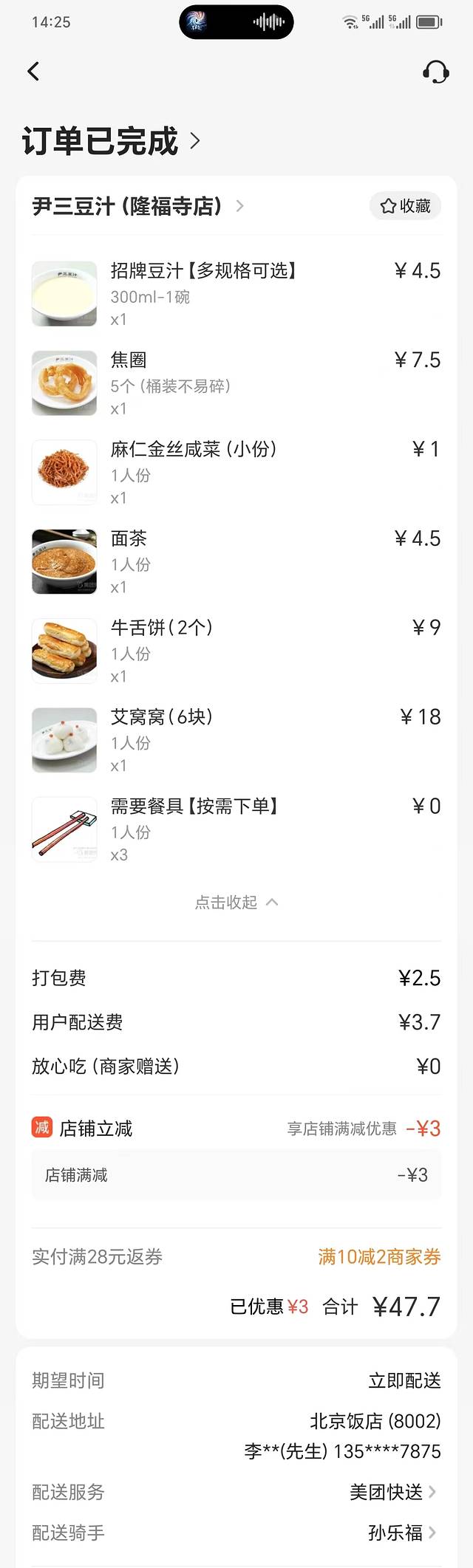Image resolution: width=473 pixels, height=1568 pixels.
Task: Open the 招牌豆汁 item
Action: (203, 271)
